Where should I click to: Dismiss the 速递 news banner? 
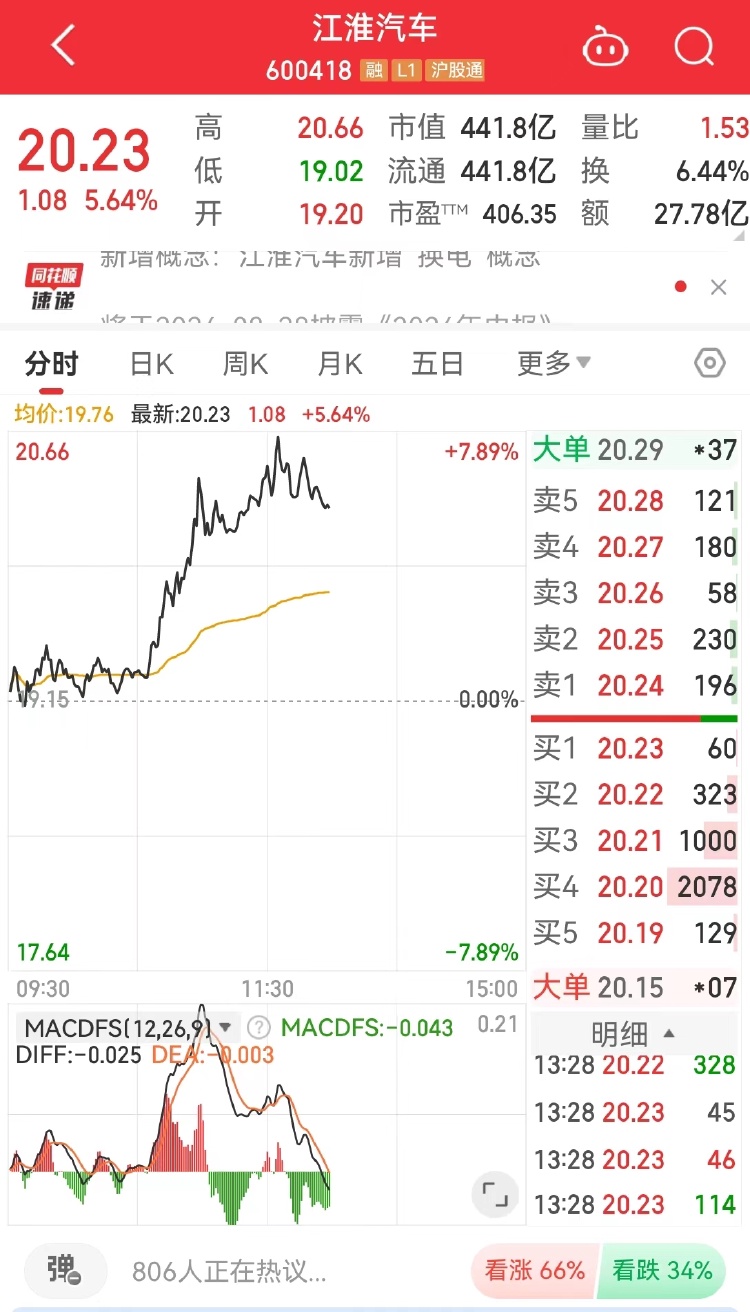718,288
